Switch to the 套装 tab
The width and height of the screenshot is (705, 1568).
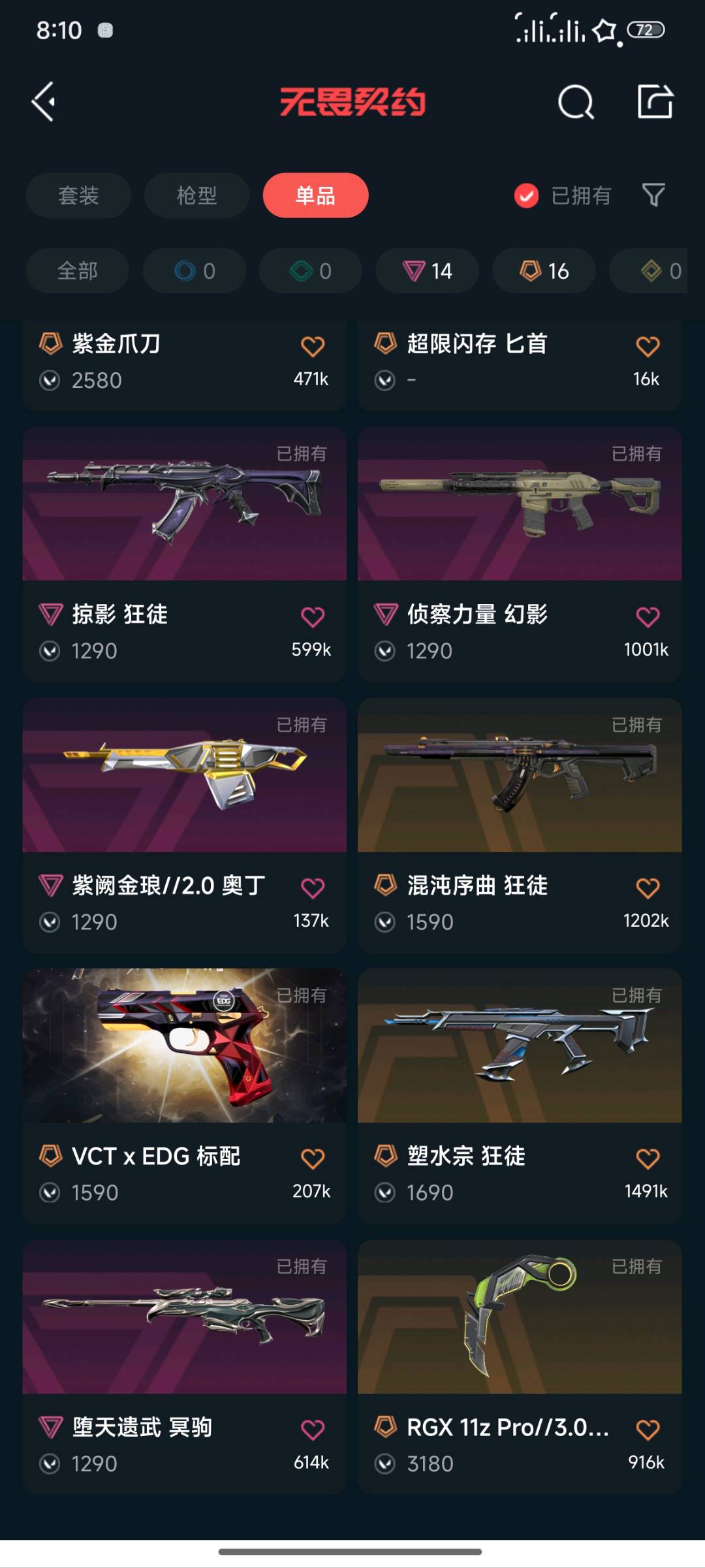(x=78, y=195)
